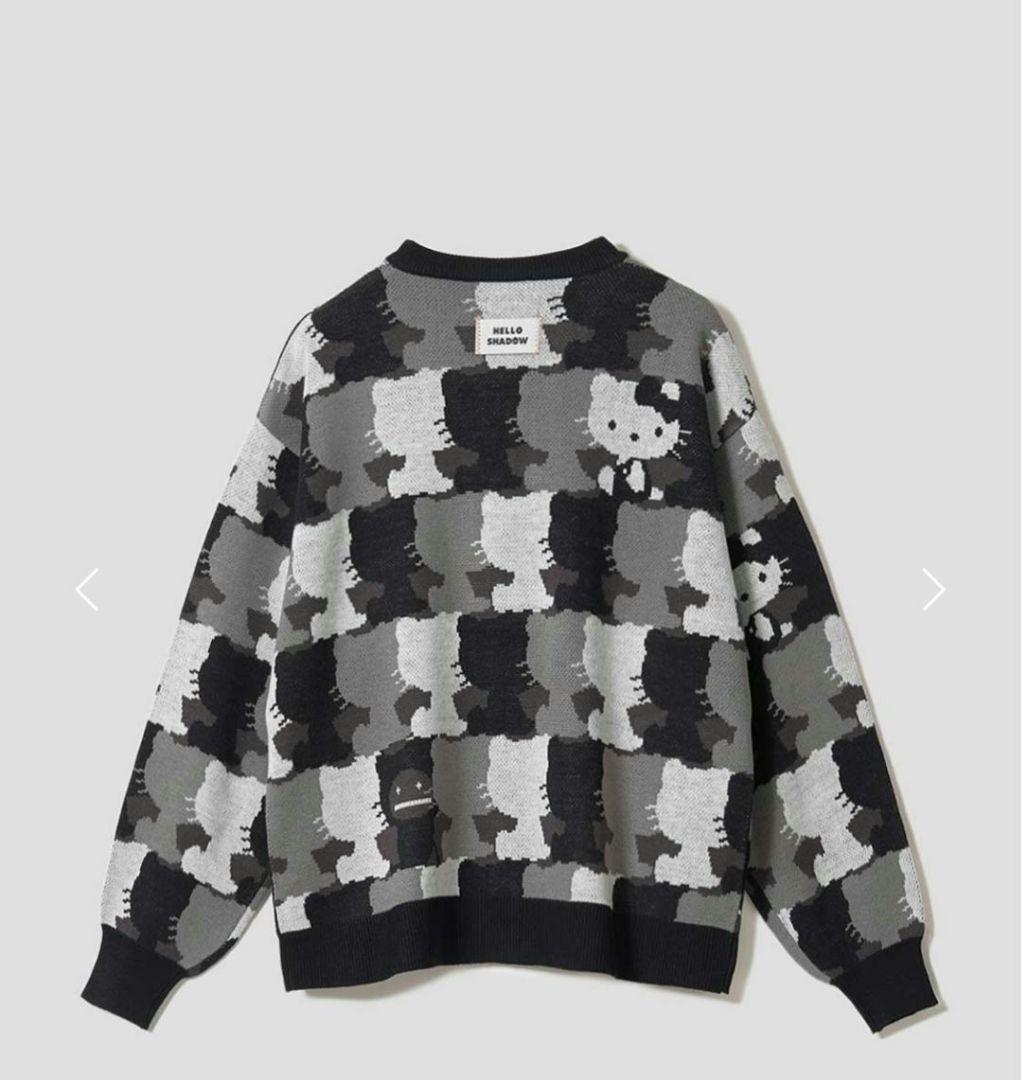Go to the previous product image
The image size is (1022, 1080).
88,589
